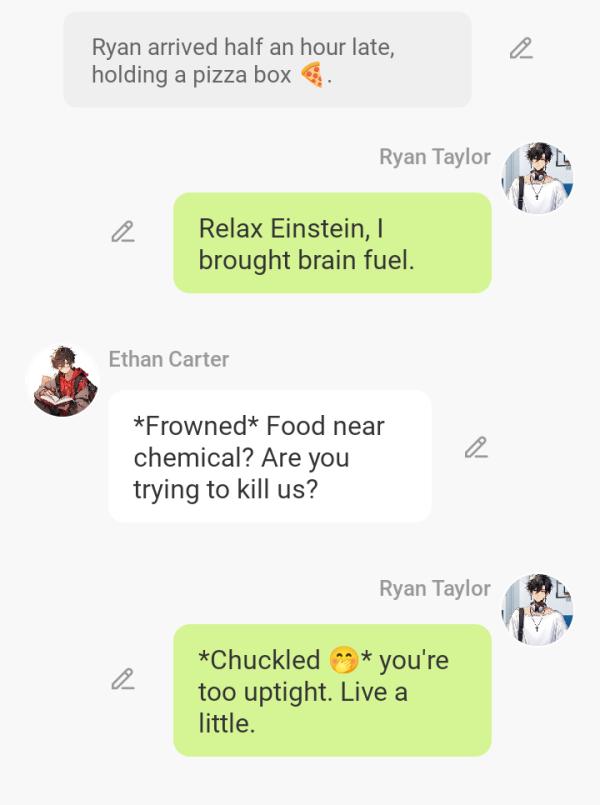Viewport: 600px width, 805px height.
Task: Open Ryan Taylor's avatar beside "Chuckled" message
Action: coord(537,609)
